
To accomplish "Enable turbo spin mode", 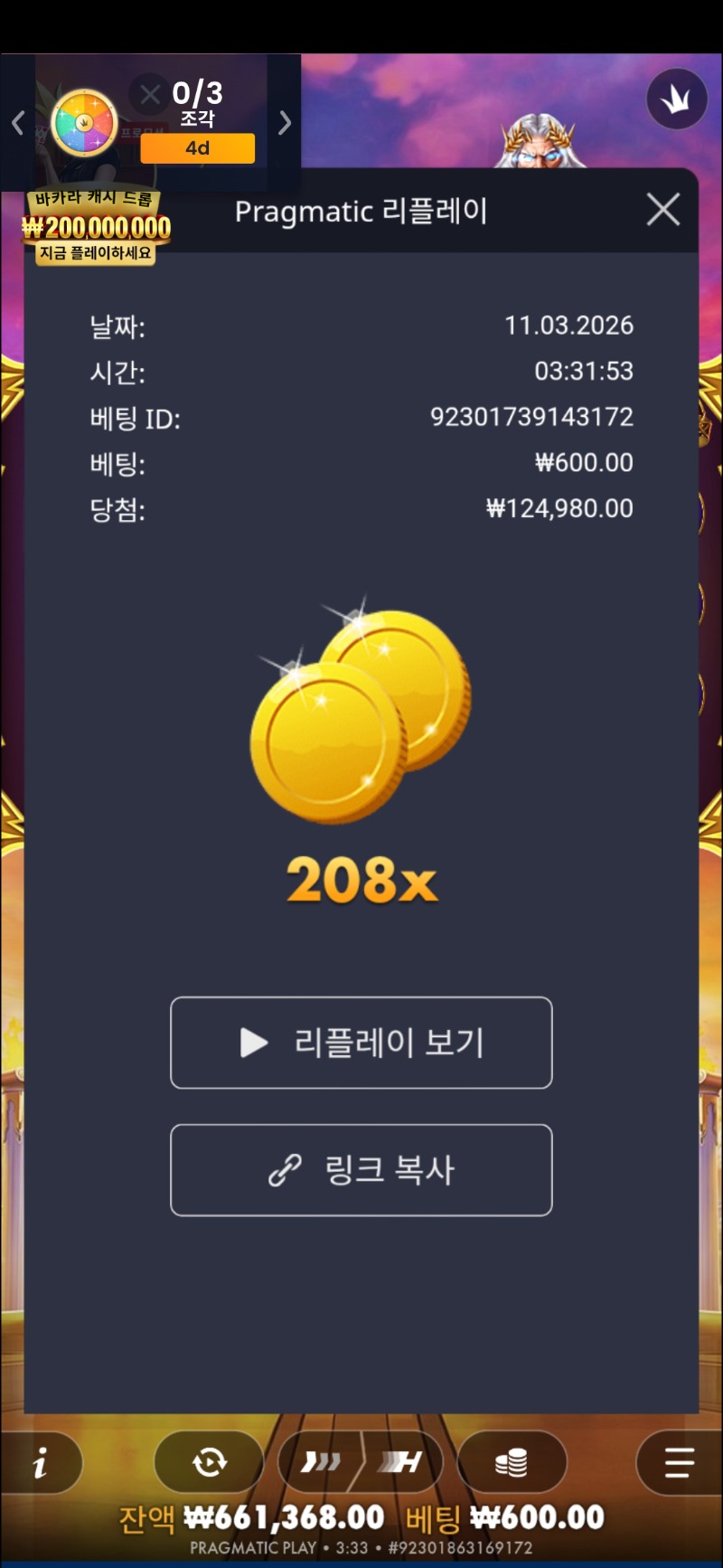I will click(401, 1462).
